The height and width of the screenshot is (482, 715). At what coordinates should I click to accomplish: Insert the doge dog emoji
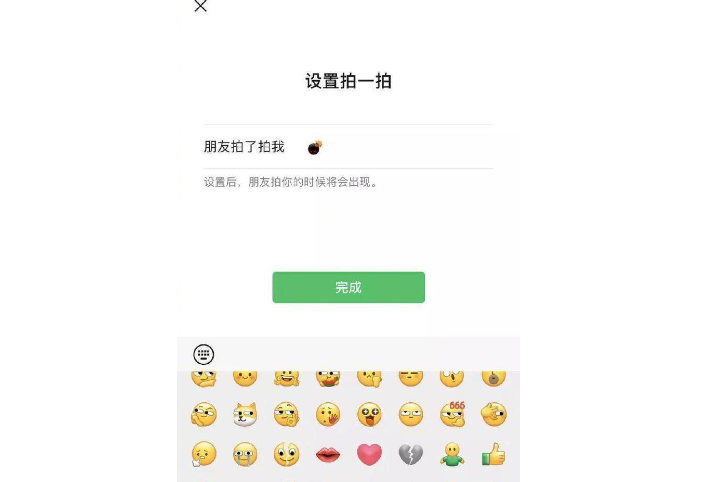(x=245, y=413)
